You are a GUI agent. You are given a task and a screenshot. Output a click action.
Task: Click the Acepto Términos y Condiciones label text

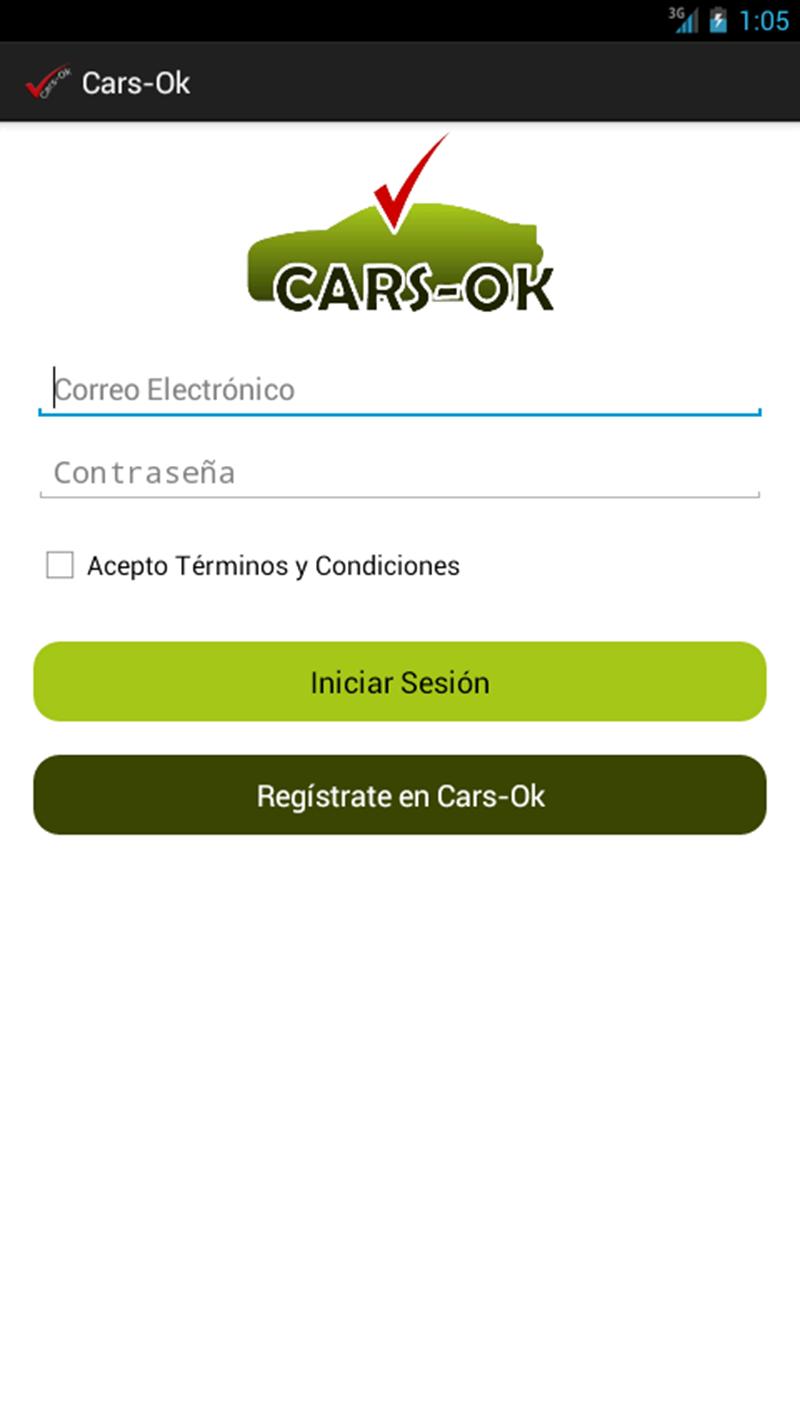point(273,565)
